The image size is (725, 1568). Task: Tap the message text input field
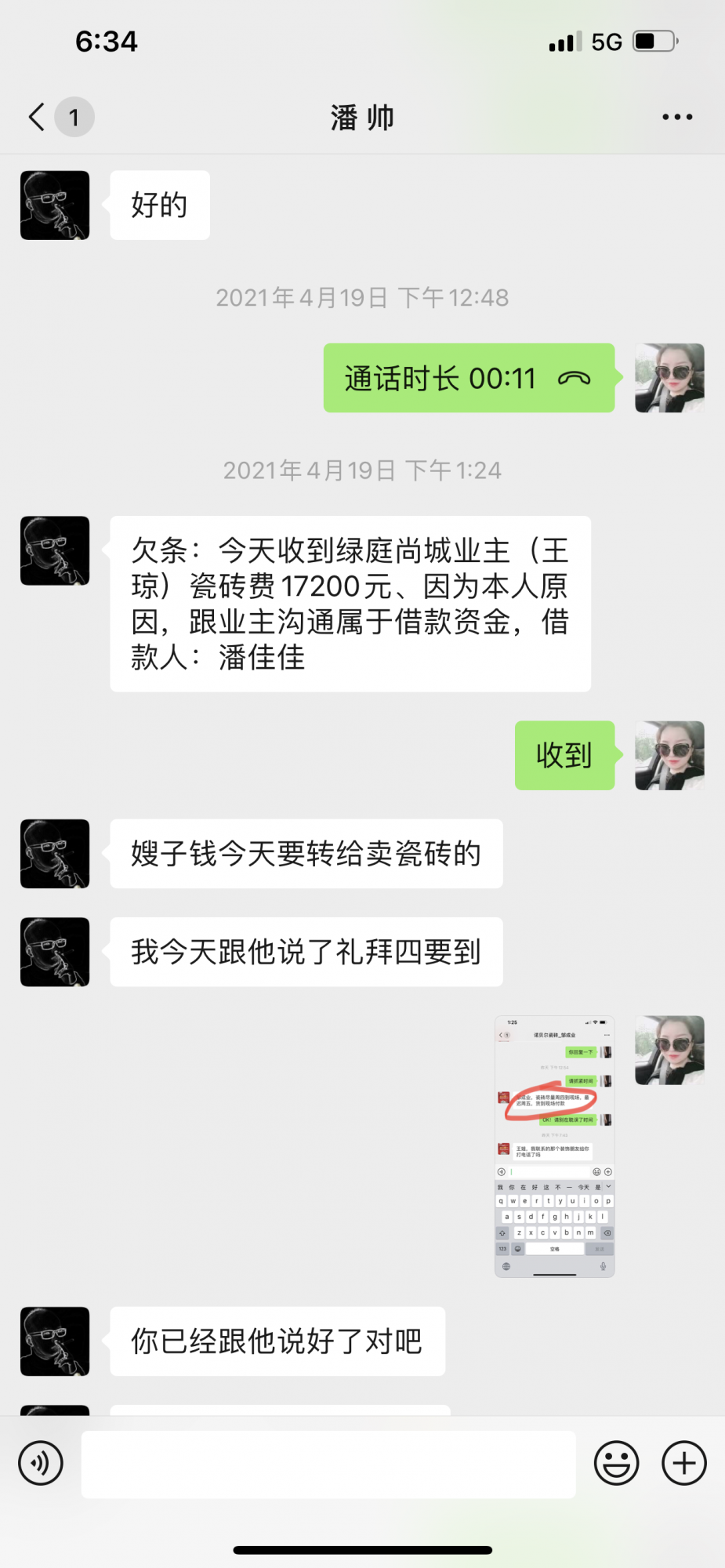coord(328,1464)
